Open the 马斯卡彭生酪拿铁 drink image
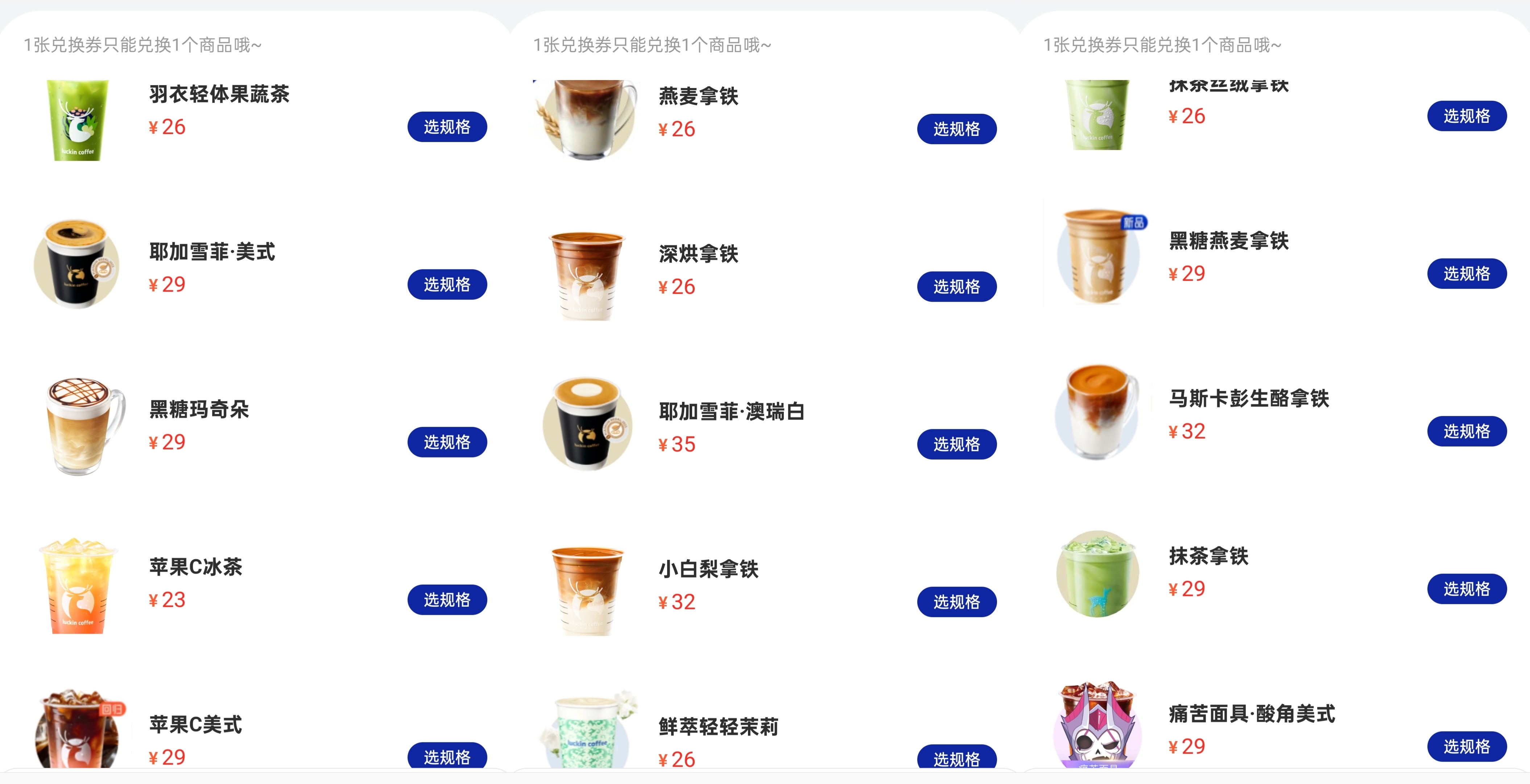The height and width of the screenshot is (784, 1530). [1097, 413]
